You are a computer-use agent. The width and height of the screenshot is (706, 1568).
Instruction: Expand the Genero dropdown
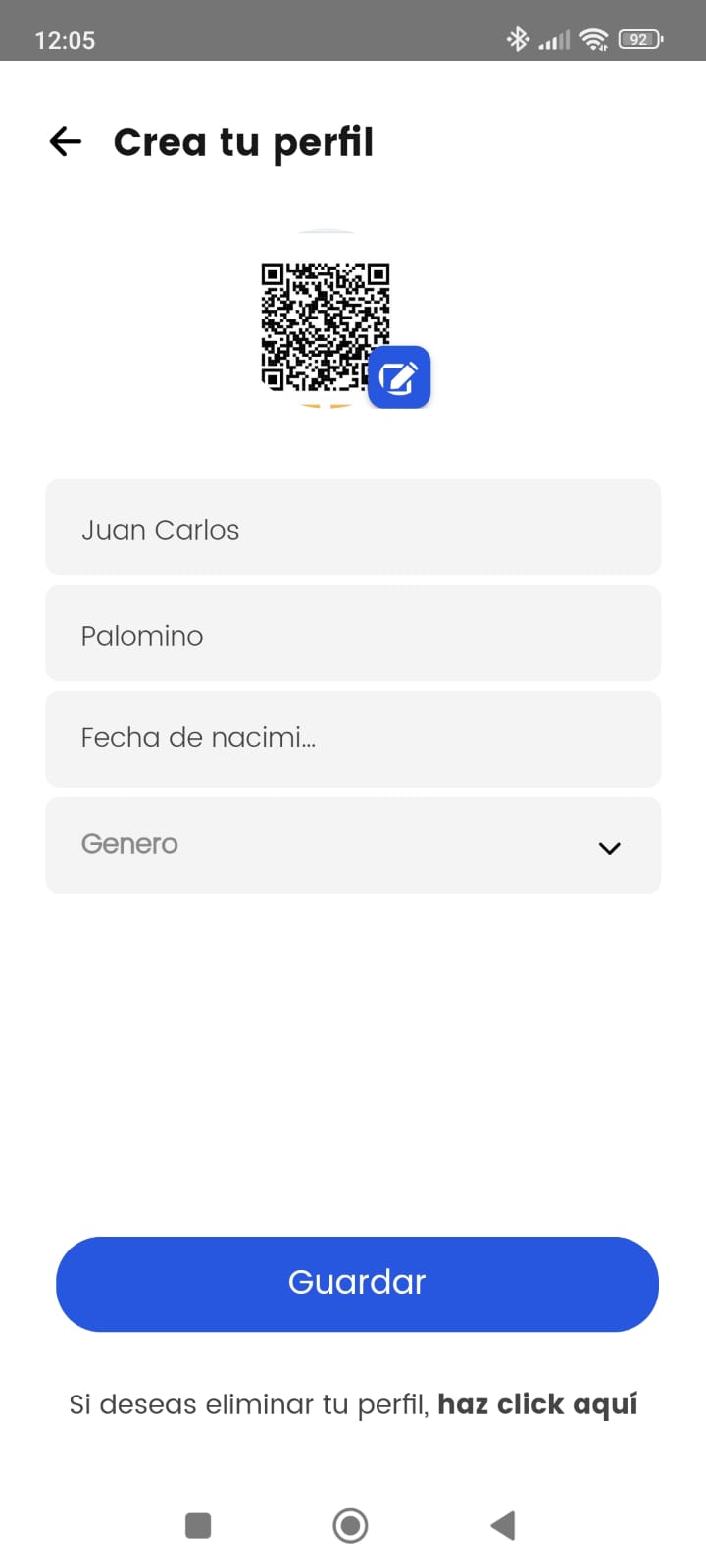click(x=353, y=845)
